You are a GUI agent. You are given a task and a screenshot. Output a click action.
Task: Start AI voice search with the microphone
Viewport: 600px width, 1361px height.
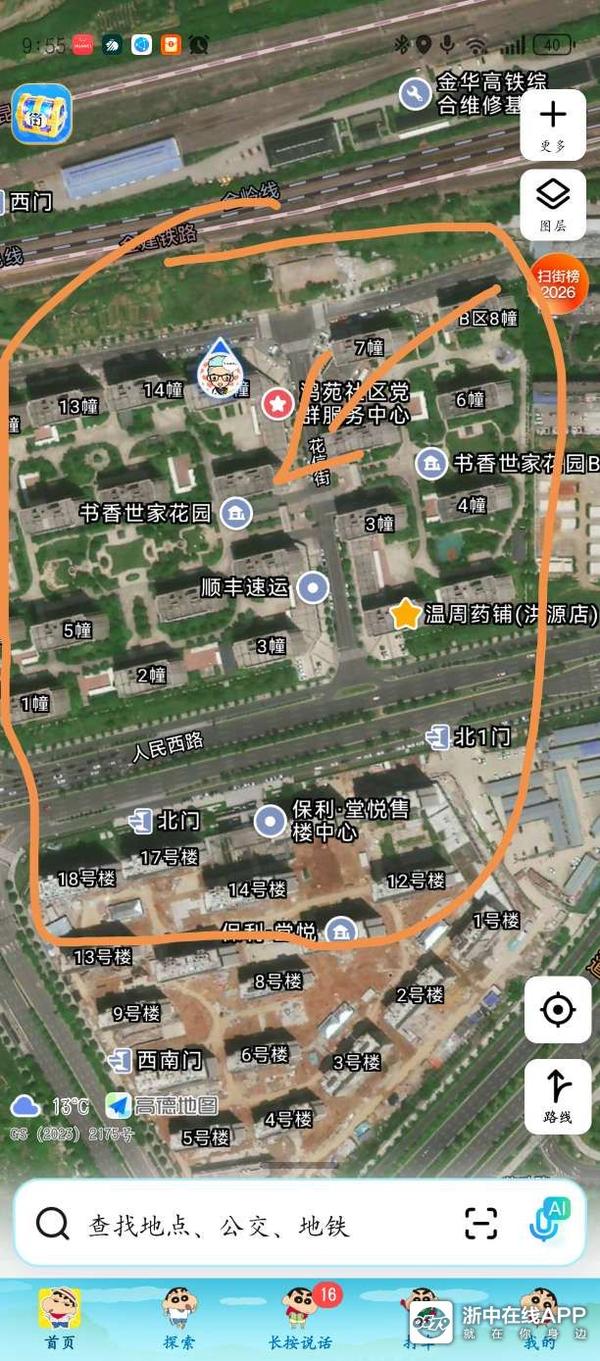pos(548,1220)
